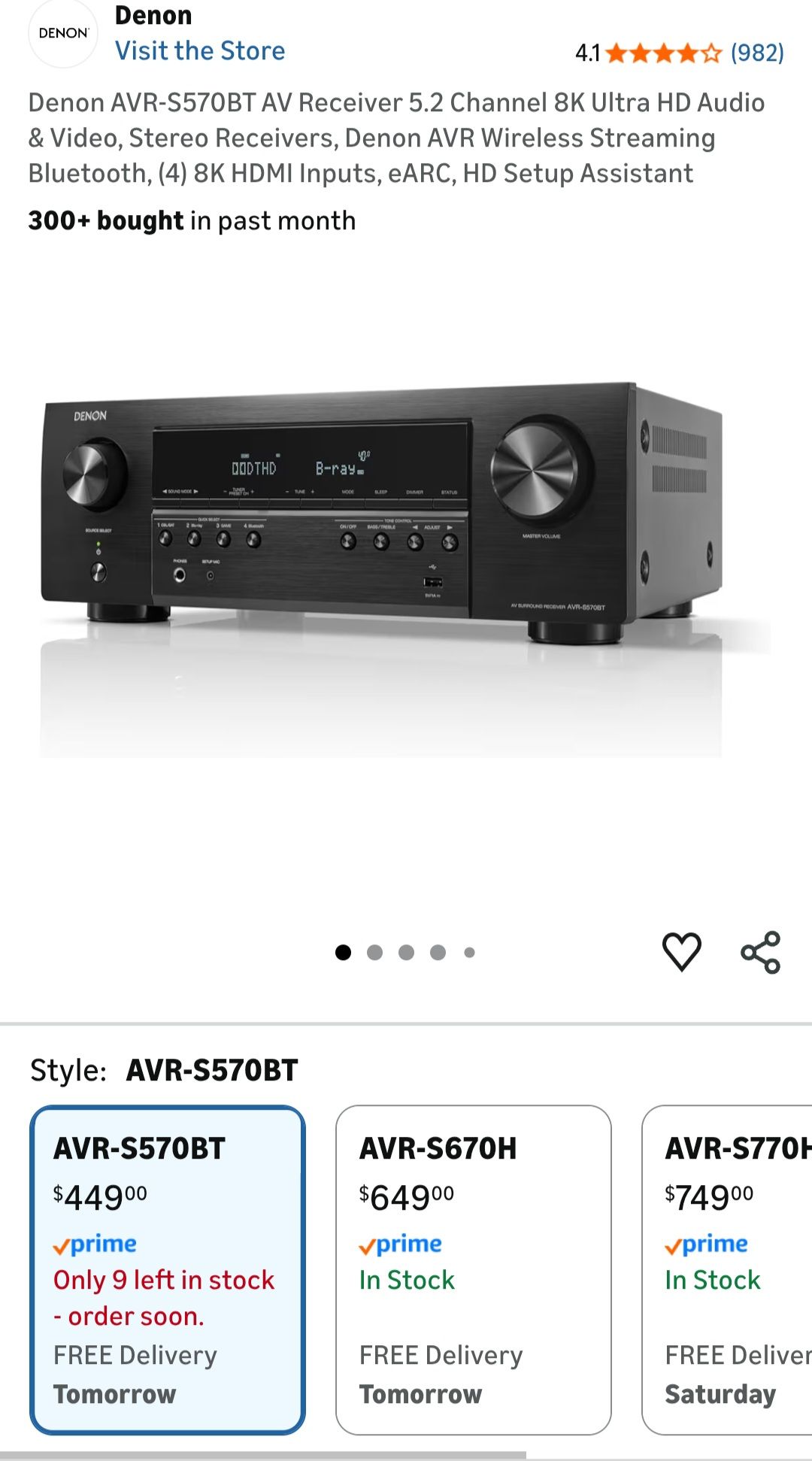Click the 4.1 rating score
Image resolution: width=812 pixels, height=1461 pixels.
(x=587, y=53)
